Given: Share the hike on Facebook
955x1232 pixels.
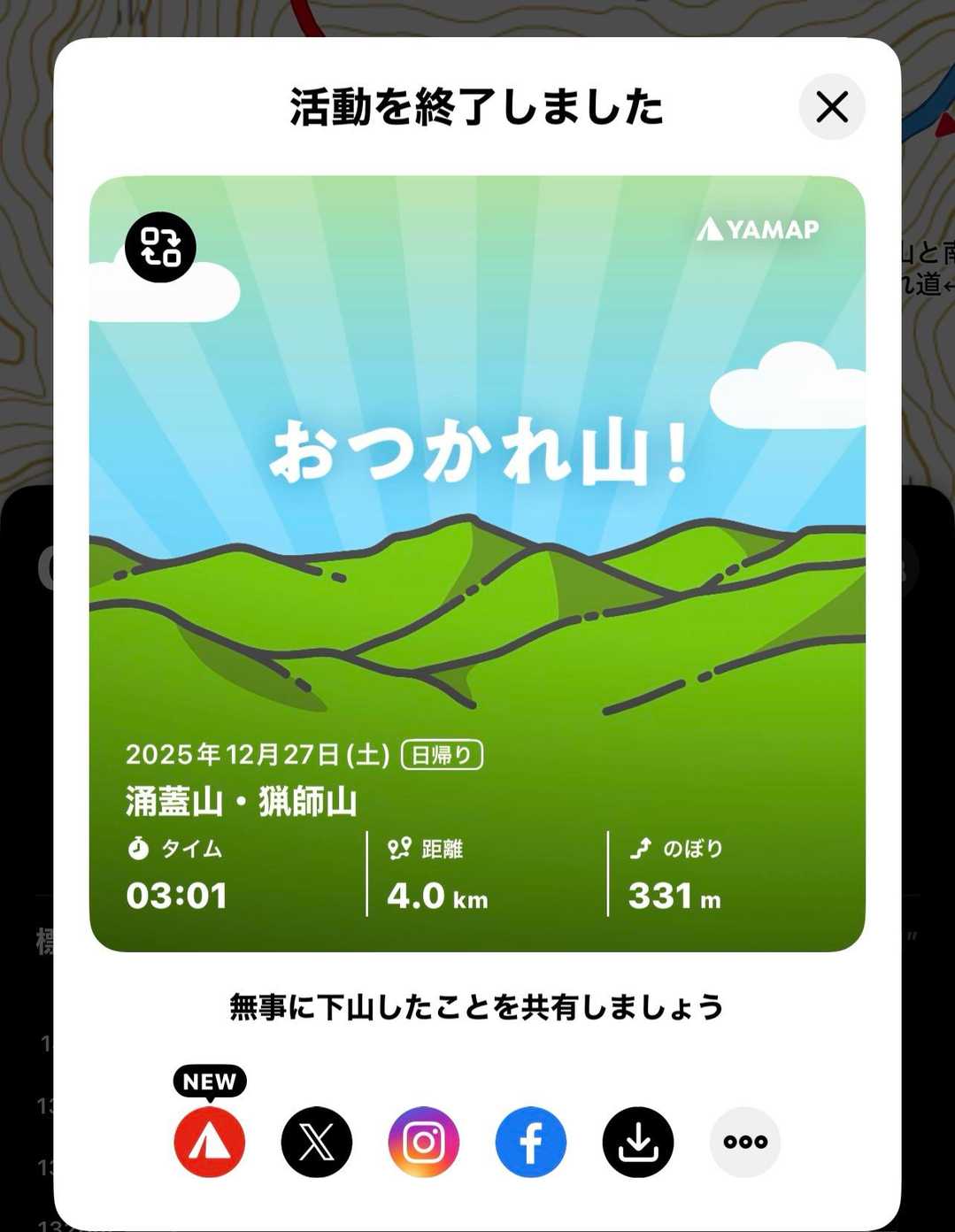Looking at the screenshot, I should click(531, 1142).
